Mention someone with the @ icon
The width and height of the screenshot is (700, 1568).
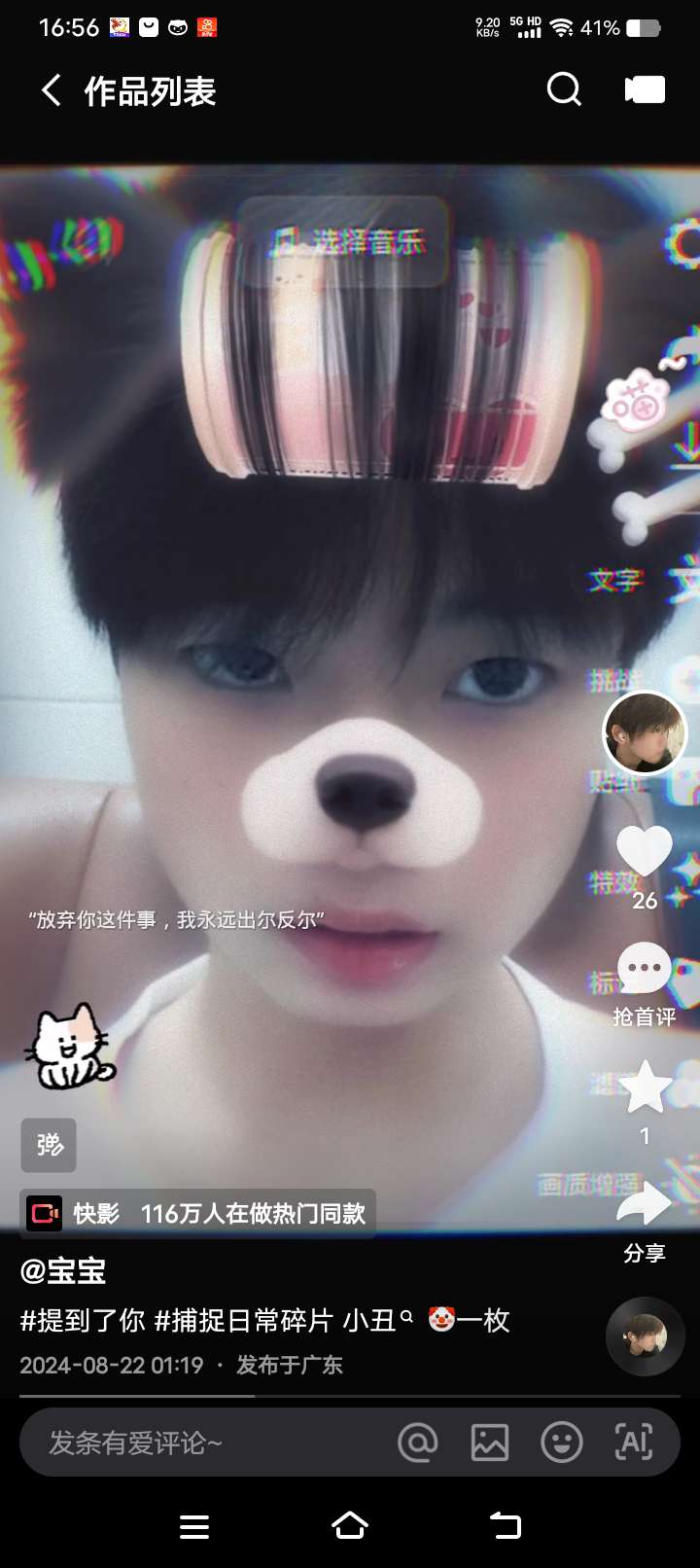tap(418, 1443)
